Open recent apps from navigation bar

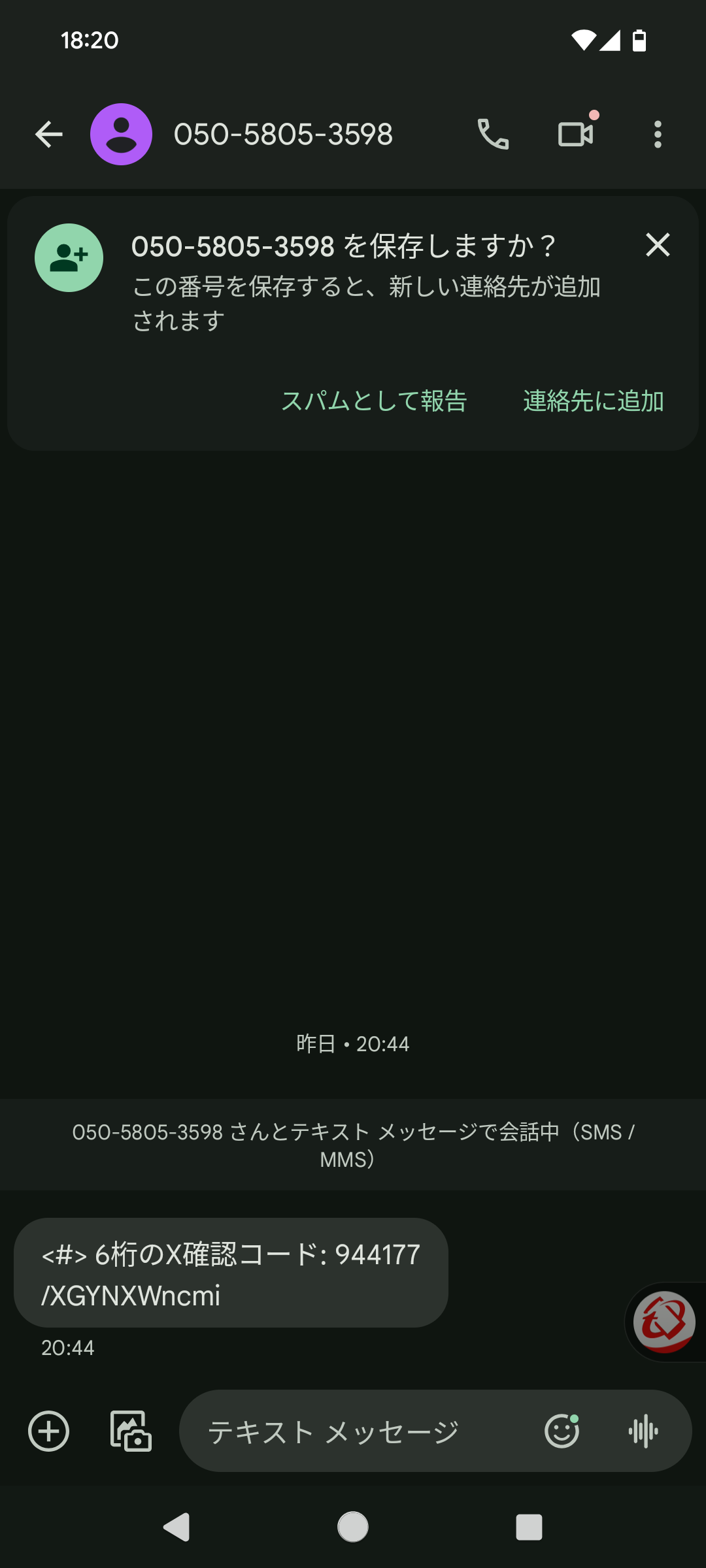[x=529, y=1527]
